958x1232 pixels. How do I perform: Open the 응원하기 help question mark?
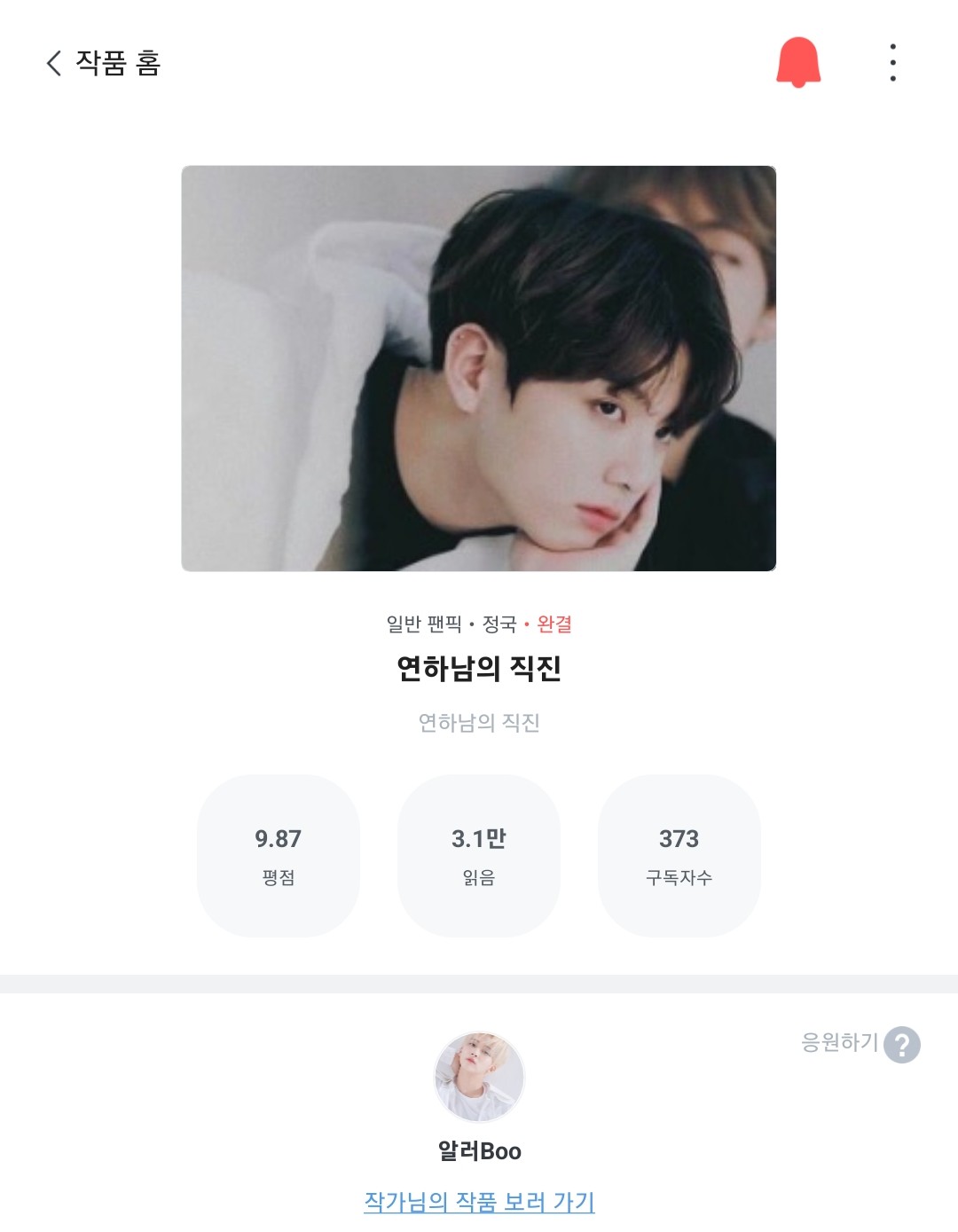coord(902,1044)
